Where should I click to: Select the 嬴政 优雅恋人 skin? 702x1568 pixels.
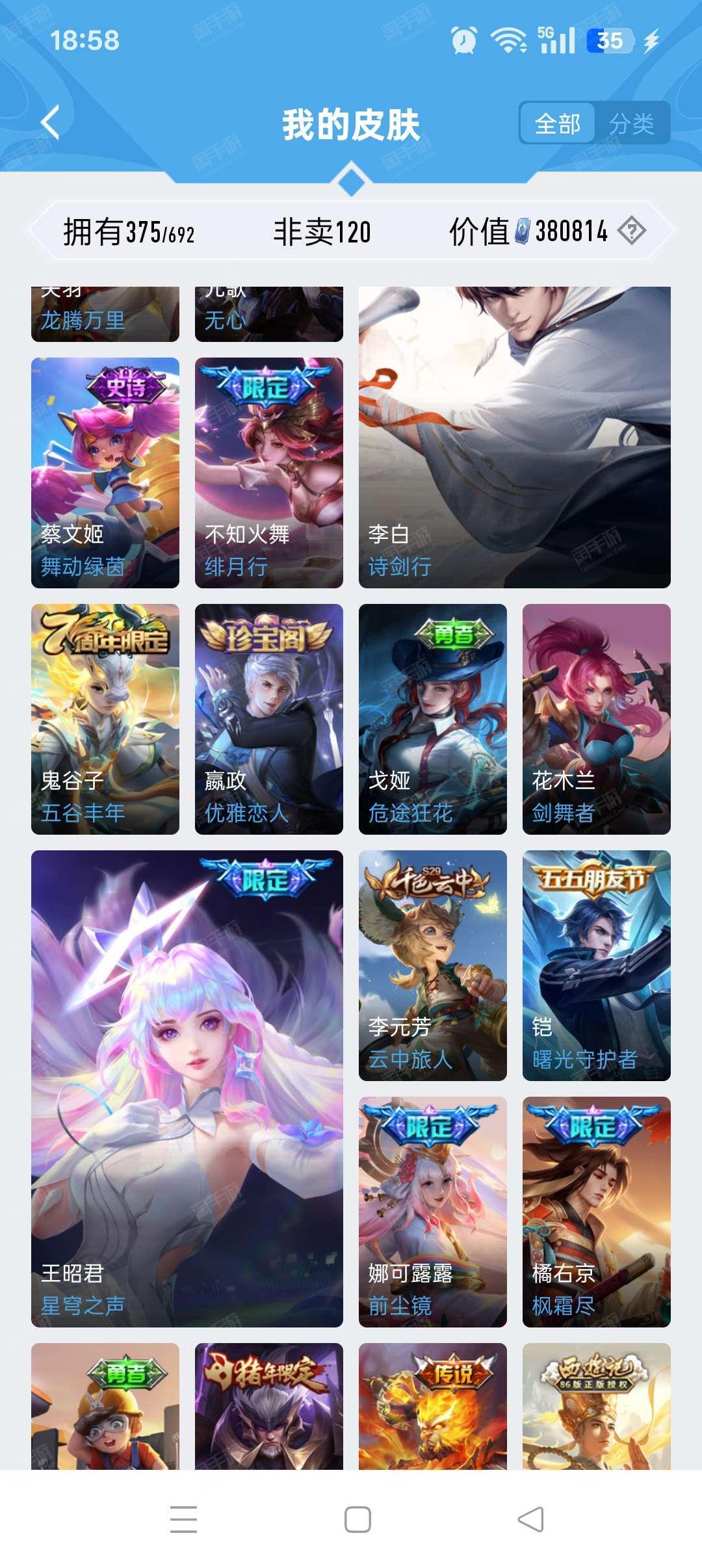269,719
